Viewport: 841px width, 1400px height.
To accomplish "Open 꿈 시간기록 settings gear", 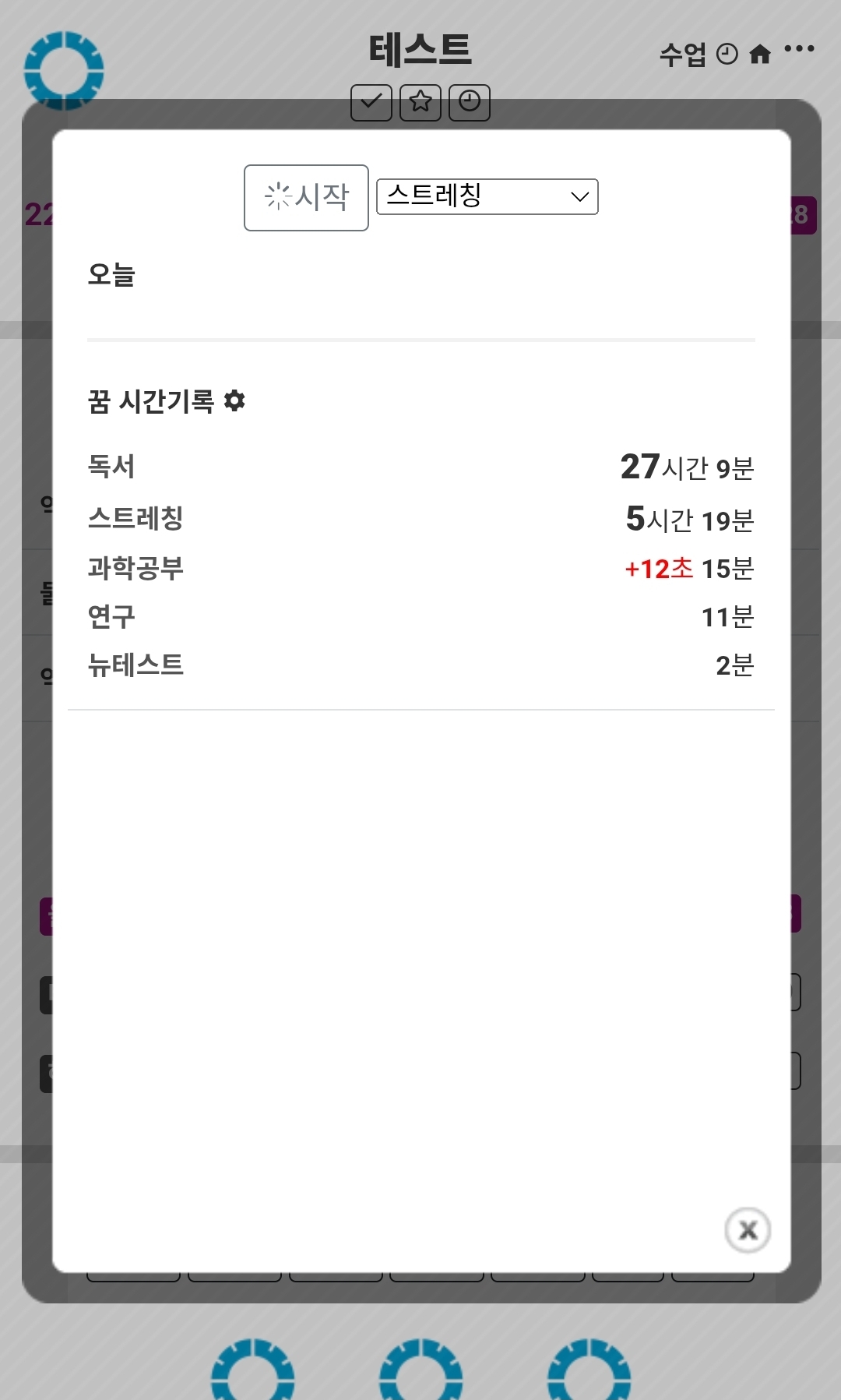I will 234,401.
